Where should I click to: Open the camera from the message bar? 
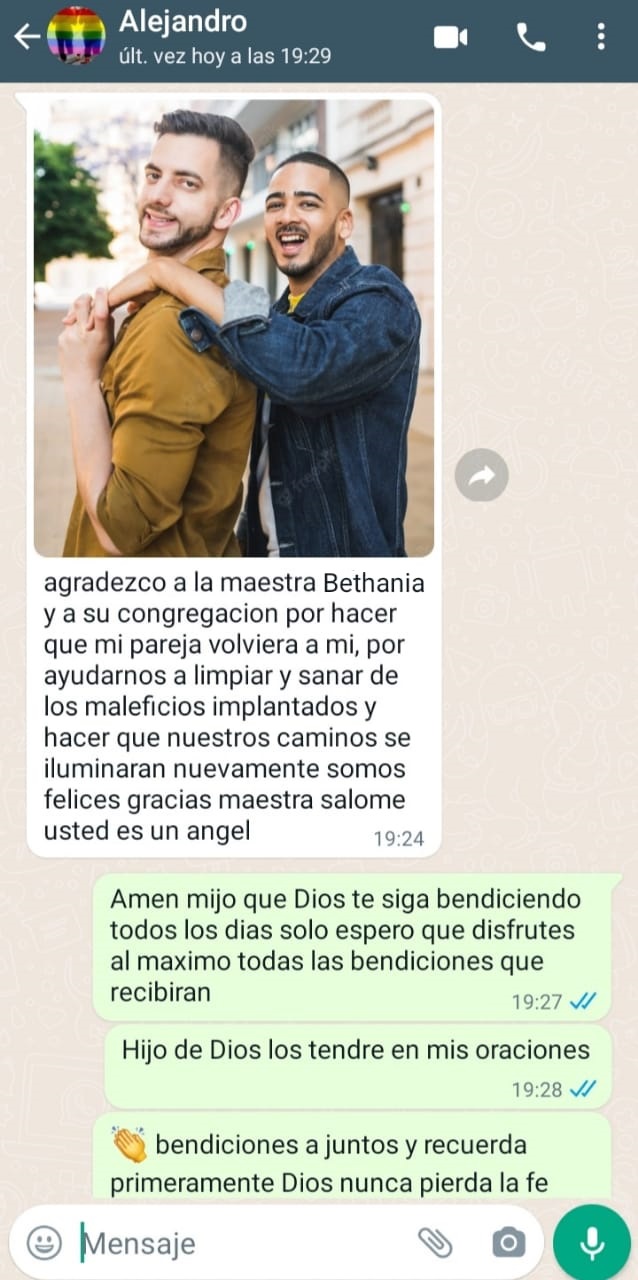click(508, 1243)
